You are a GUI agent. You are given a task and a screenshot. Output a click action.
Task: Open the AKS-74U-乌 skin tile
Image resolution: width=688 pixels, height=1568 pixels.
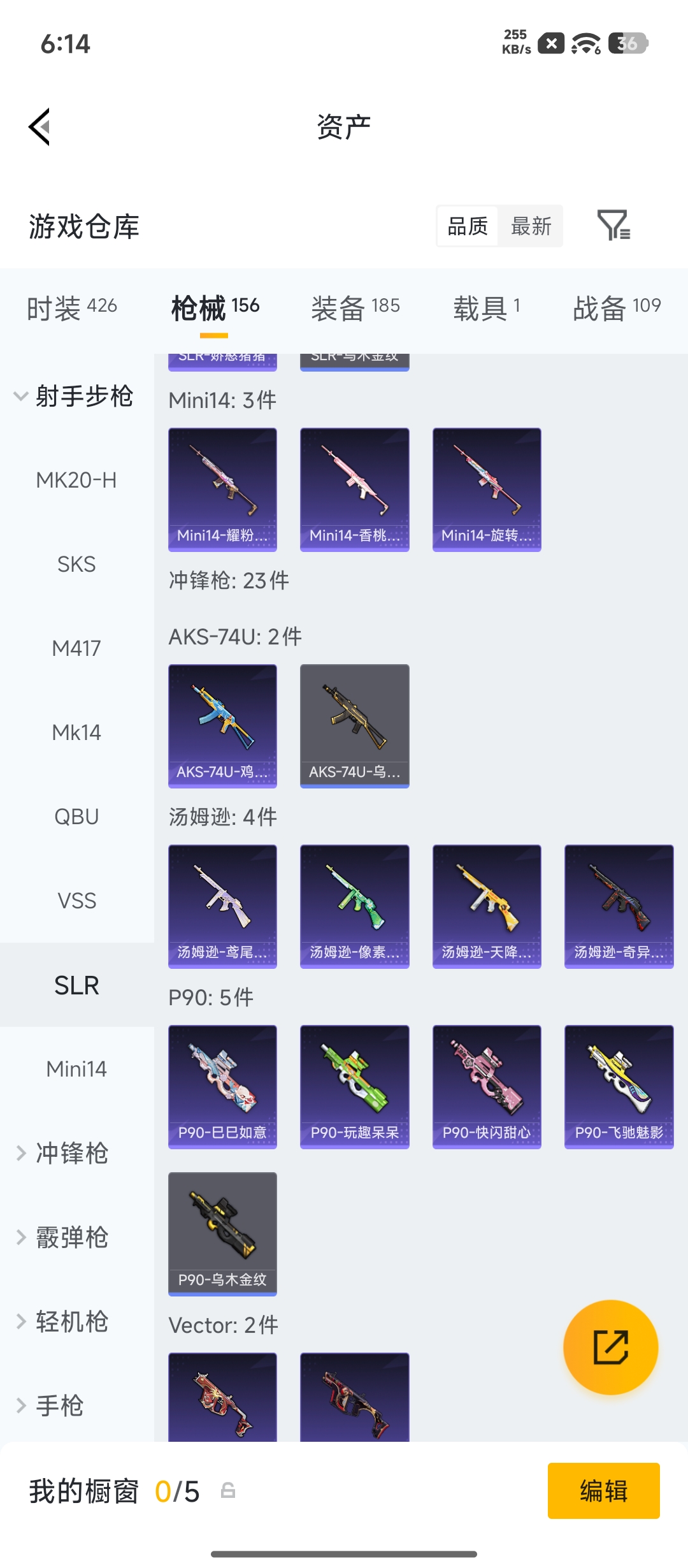[355, 726]
